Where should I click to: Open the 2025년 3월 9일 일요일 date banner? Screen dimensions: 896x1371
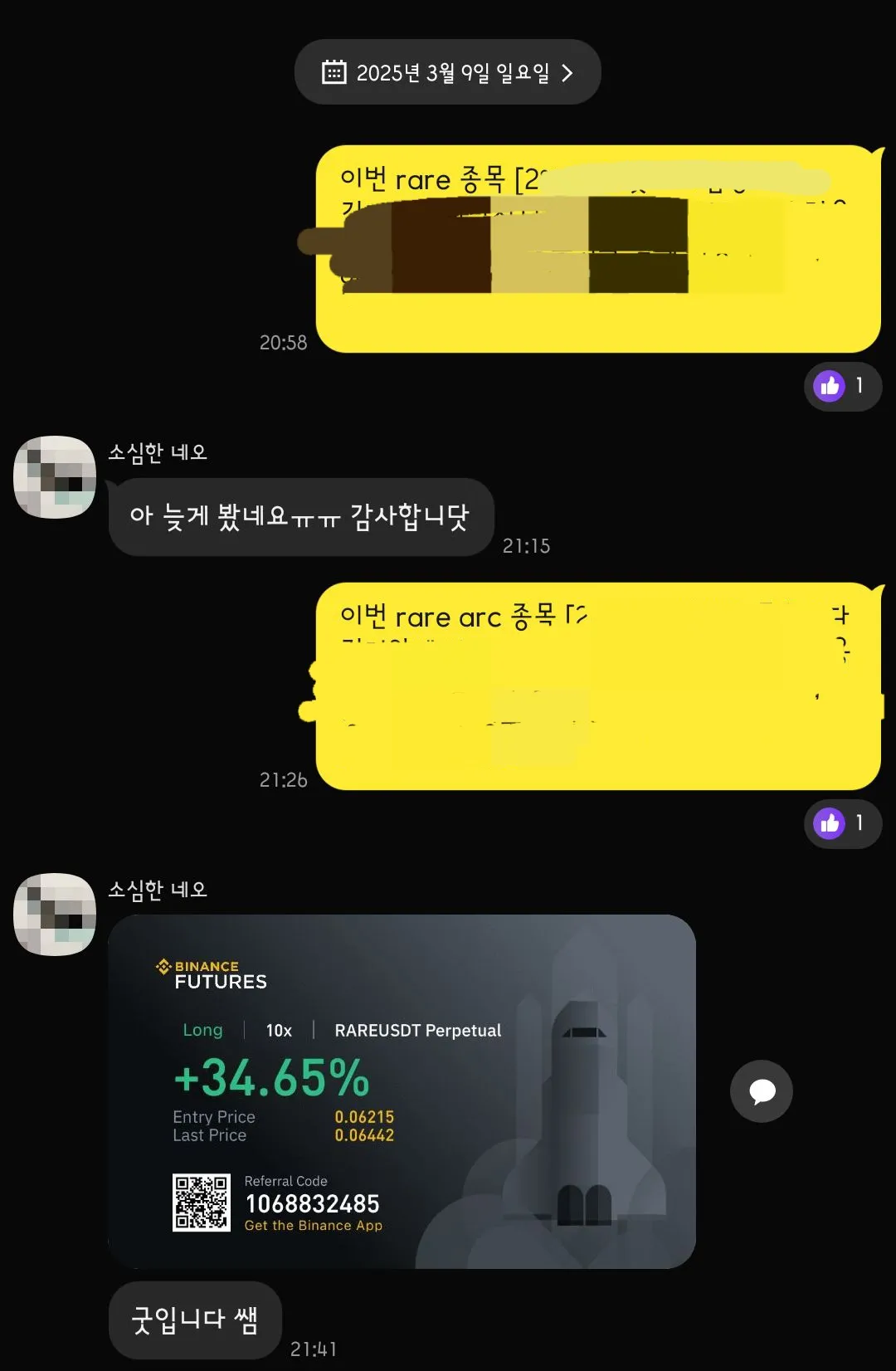click(x=448, y=72)
